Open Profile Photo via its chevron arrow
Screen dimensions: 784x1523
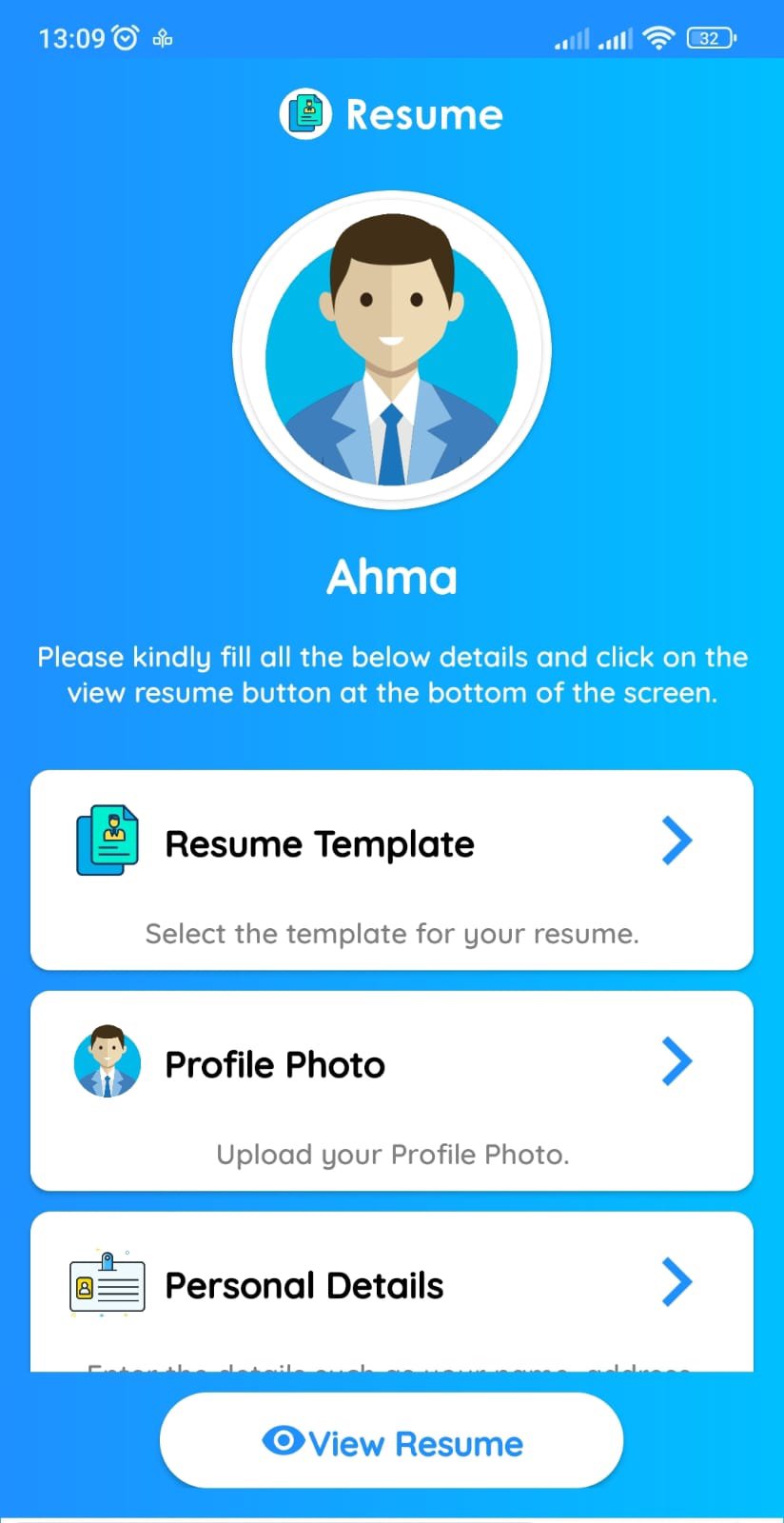tap(676, 1061)
